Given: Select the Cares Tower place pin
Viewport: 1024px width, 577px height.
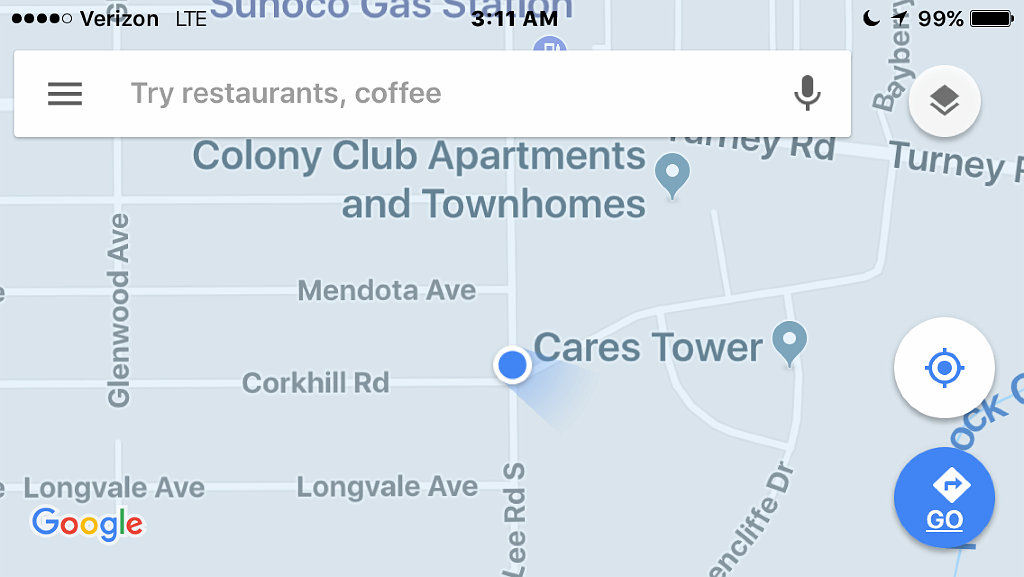Looking at the screenshot, I should (790, 341).
